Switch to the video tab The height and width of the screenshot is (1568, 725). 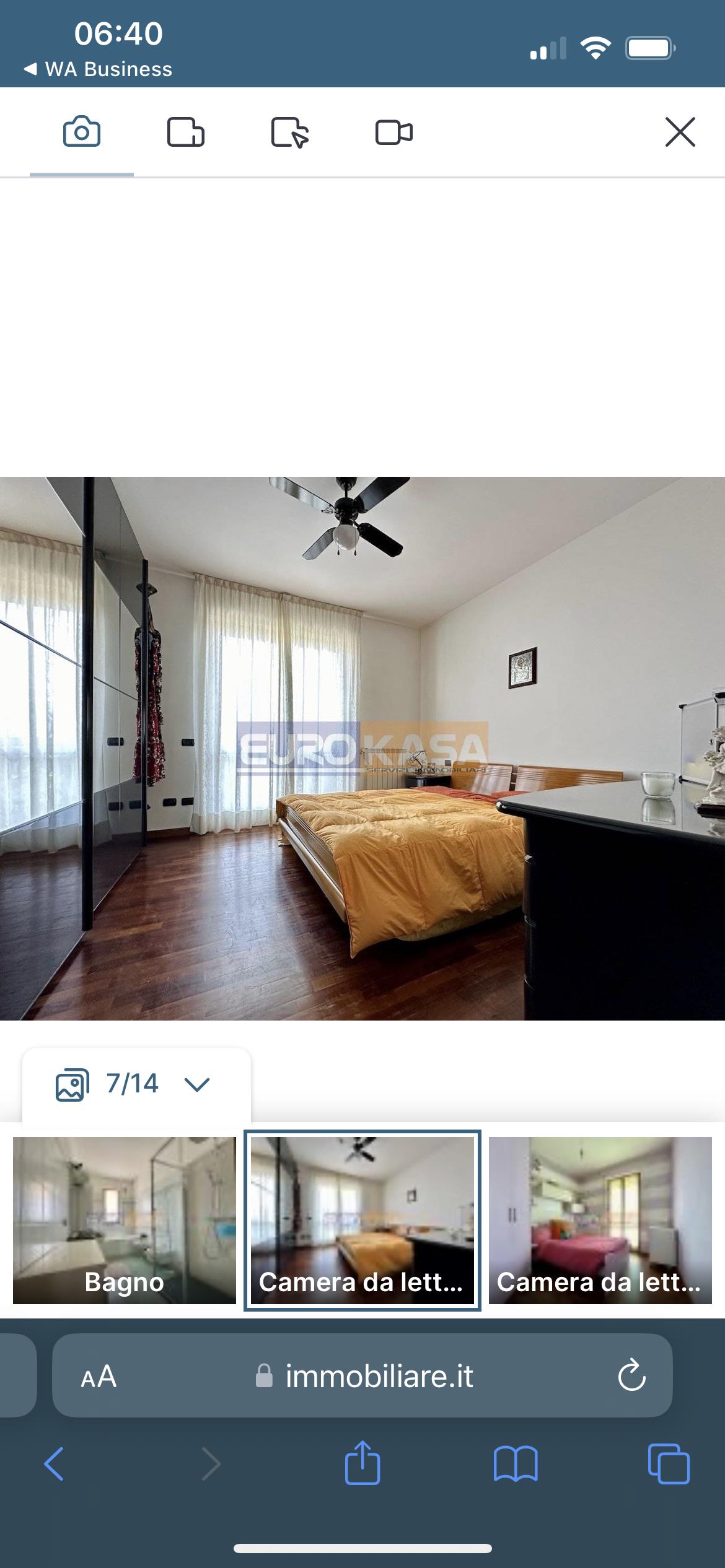(393, 133)
